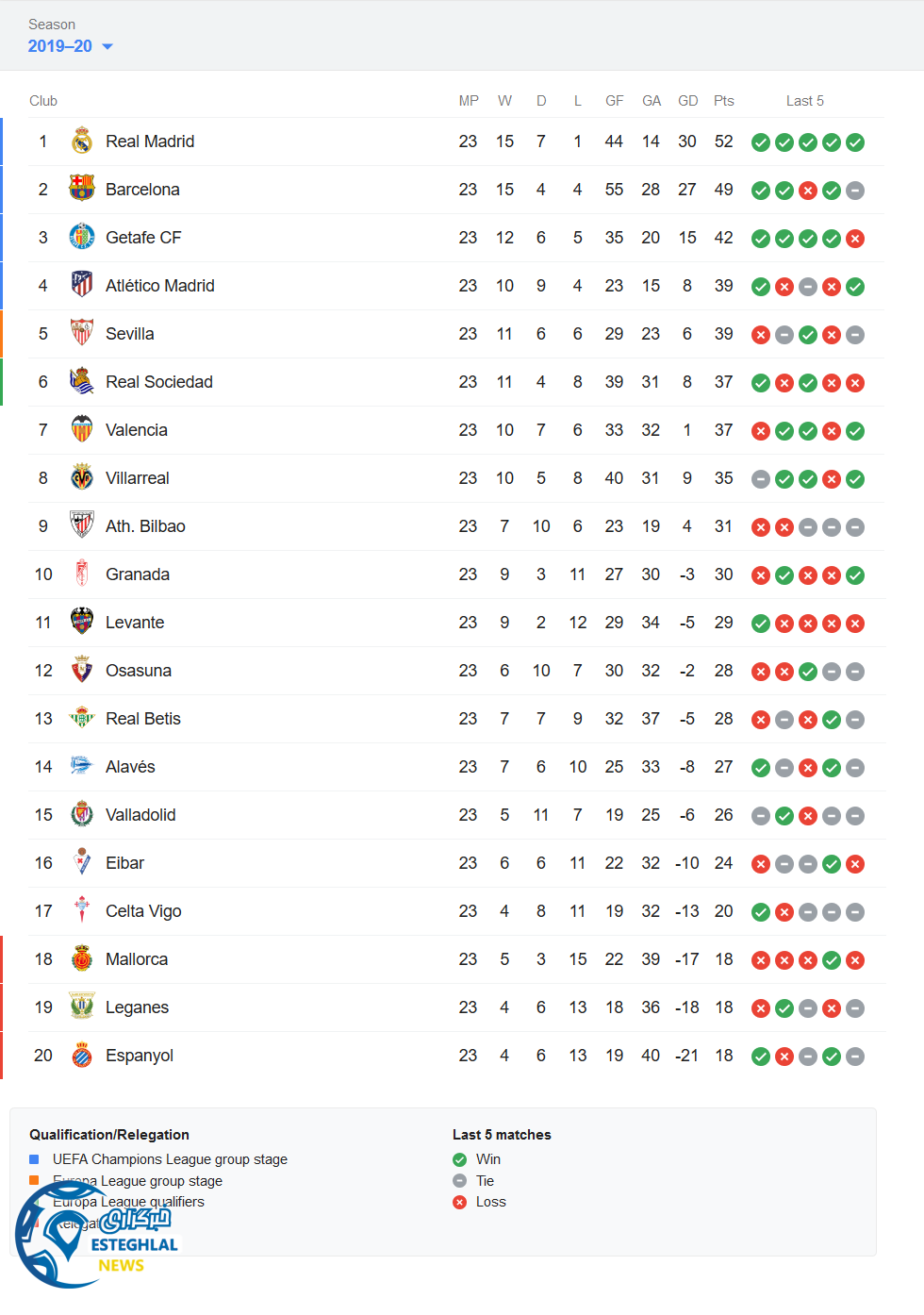Open the Real Betis row
The height and width of the screenshot is (1315, 924).
143,719
